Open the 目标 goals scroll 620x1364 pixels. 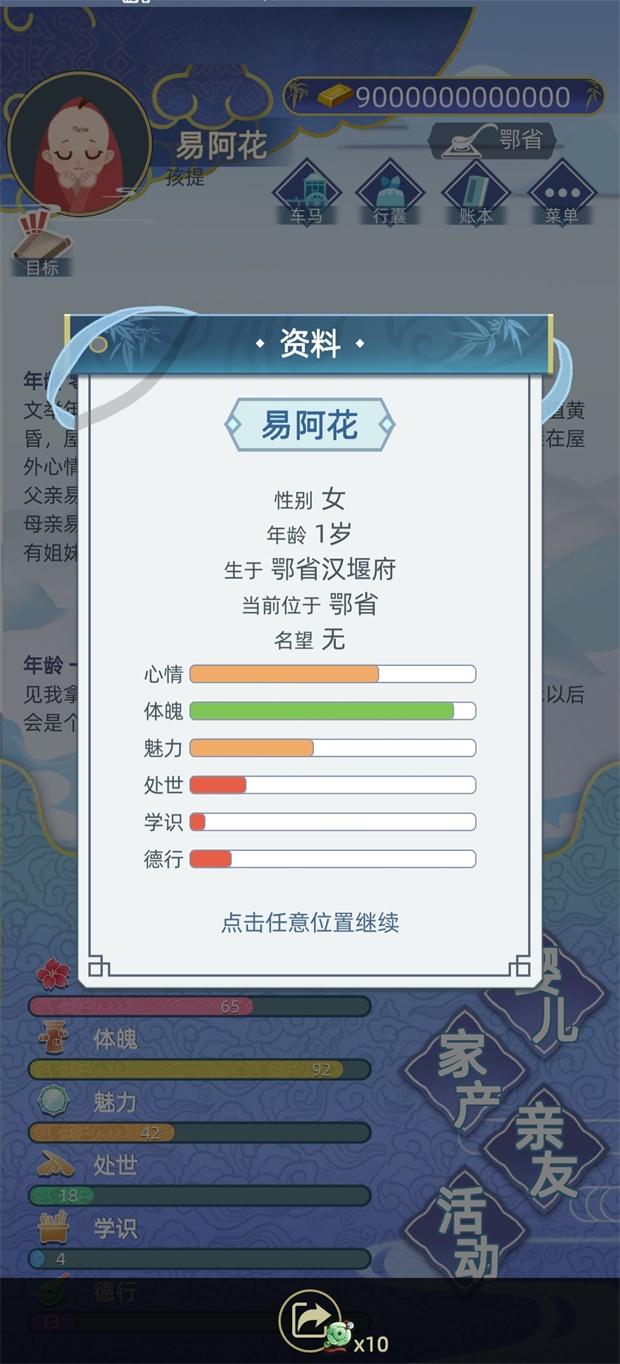click(43, 245)
